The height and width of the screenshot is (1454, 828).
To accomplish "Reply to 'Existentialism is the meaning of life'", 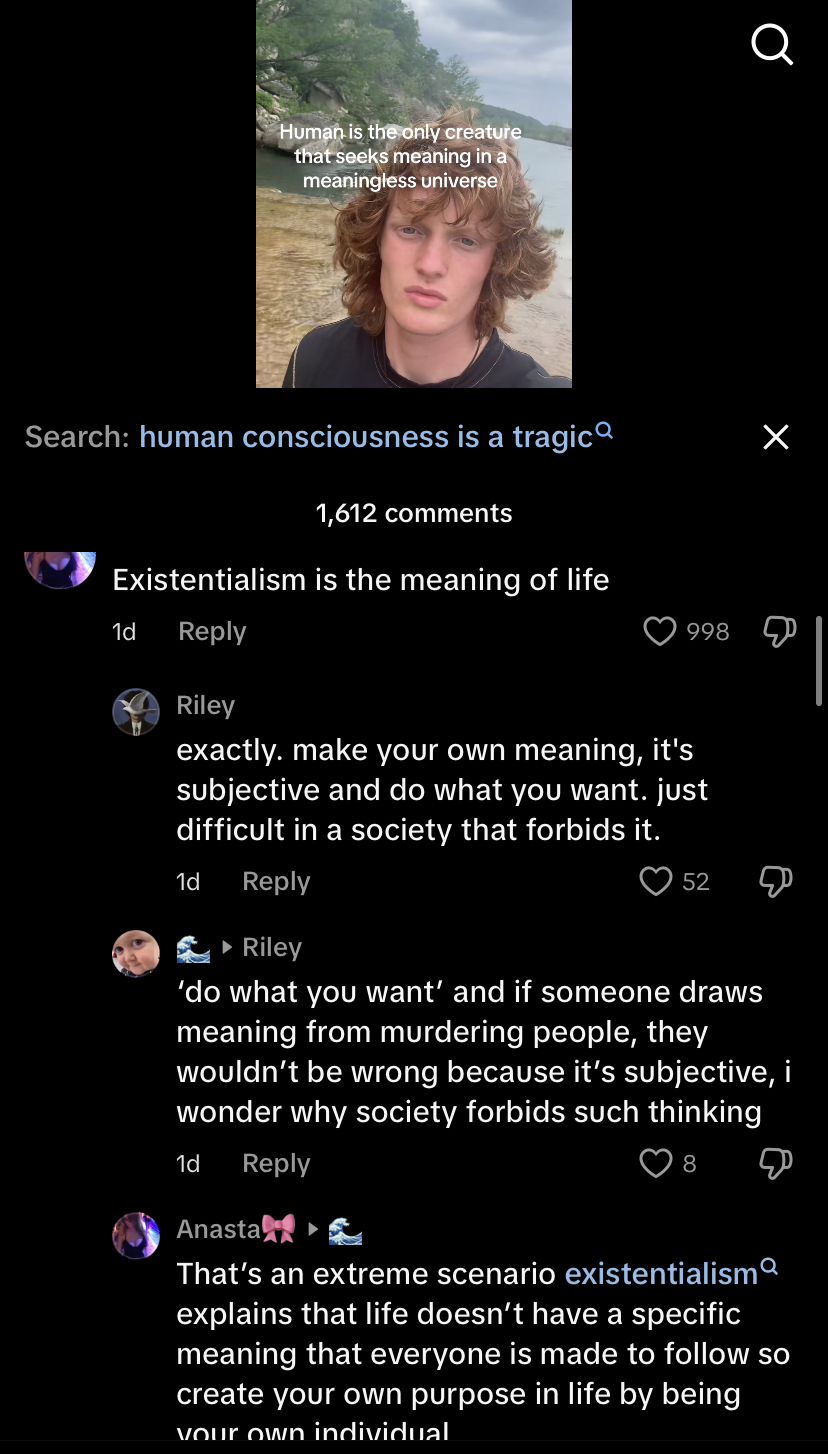I will (212, 631).
